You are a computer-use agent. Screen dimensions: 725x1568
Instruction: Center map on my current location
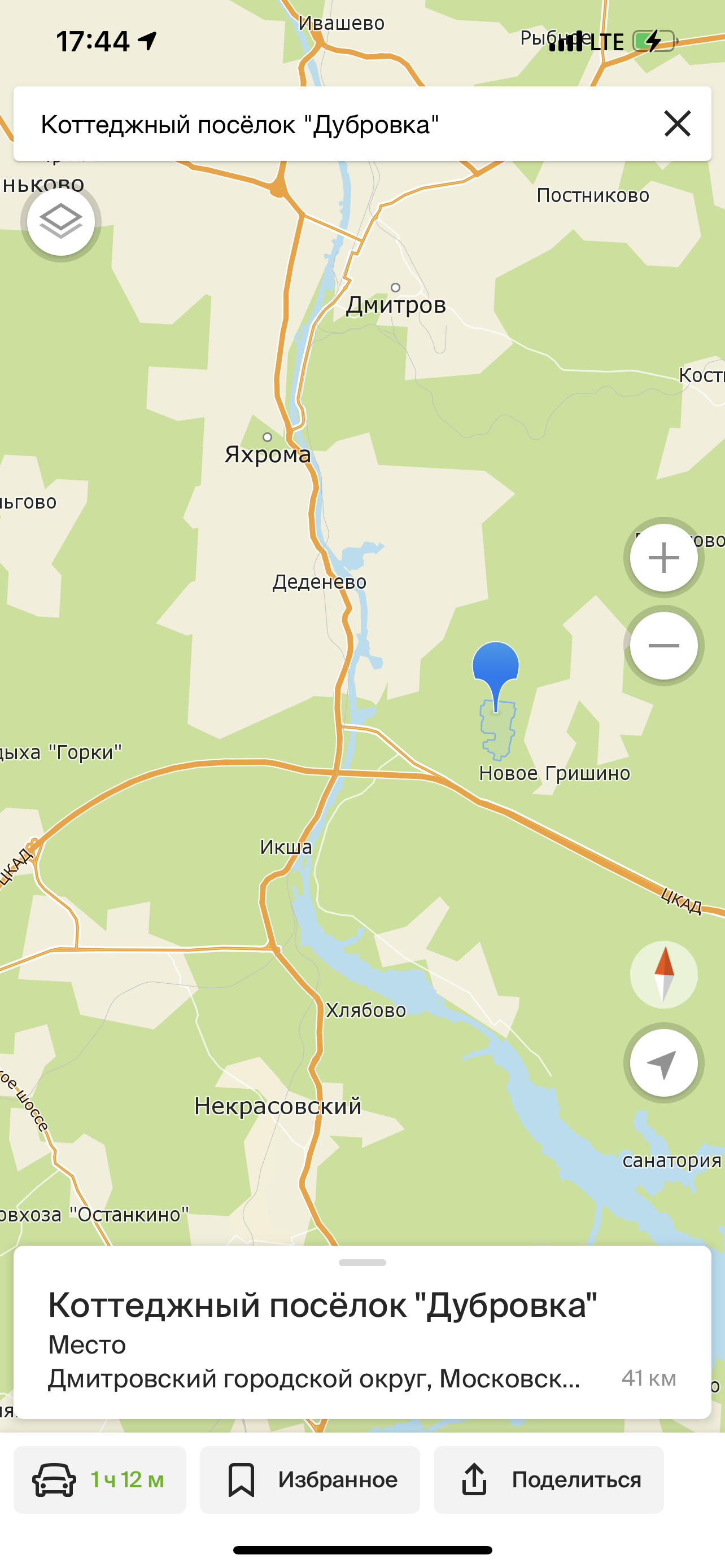point(663,1063)
